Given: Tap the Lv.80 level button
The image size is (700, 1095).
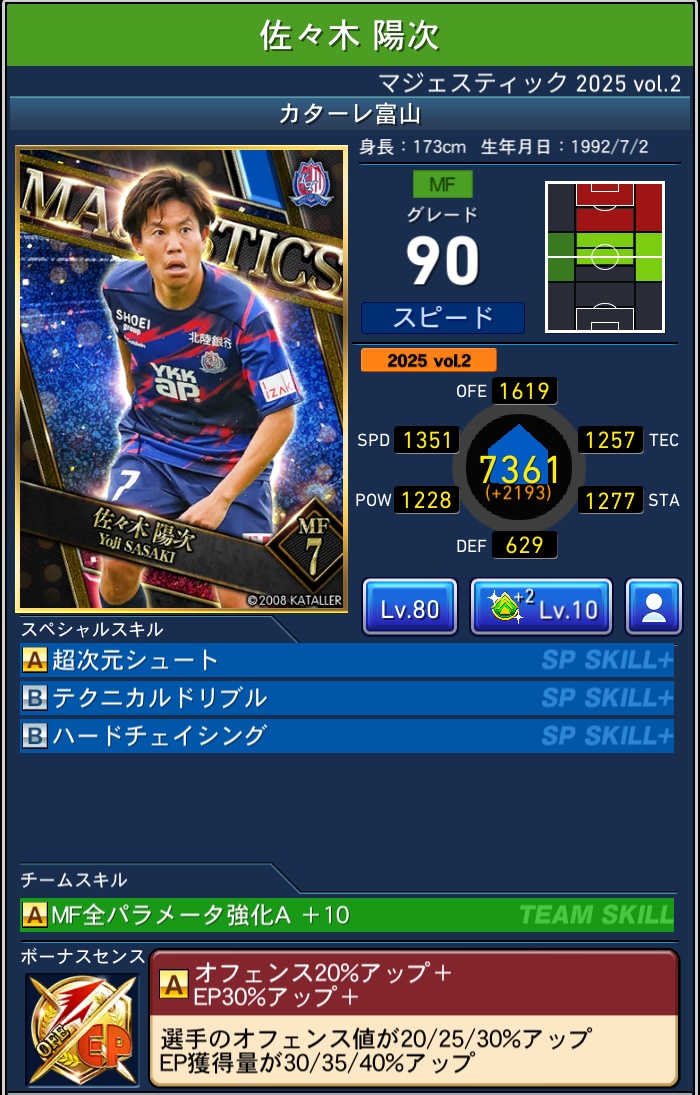Looking at the screenshot, I should (410, 607).
